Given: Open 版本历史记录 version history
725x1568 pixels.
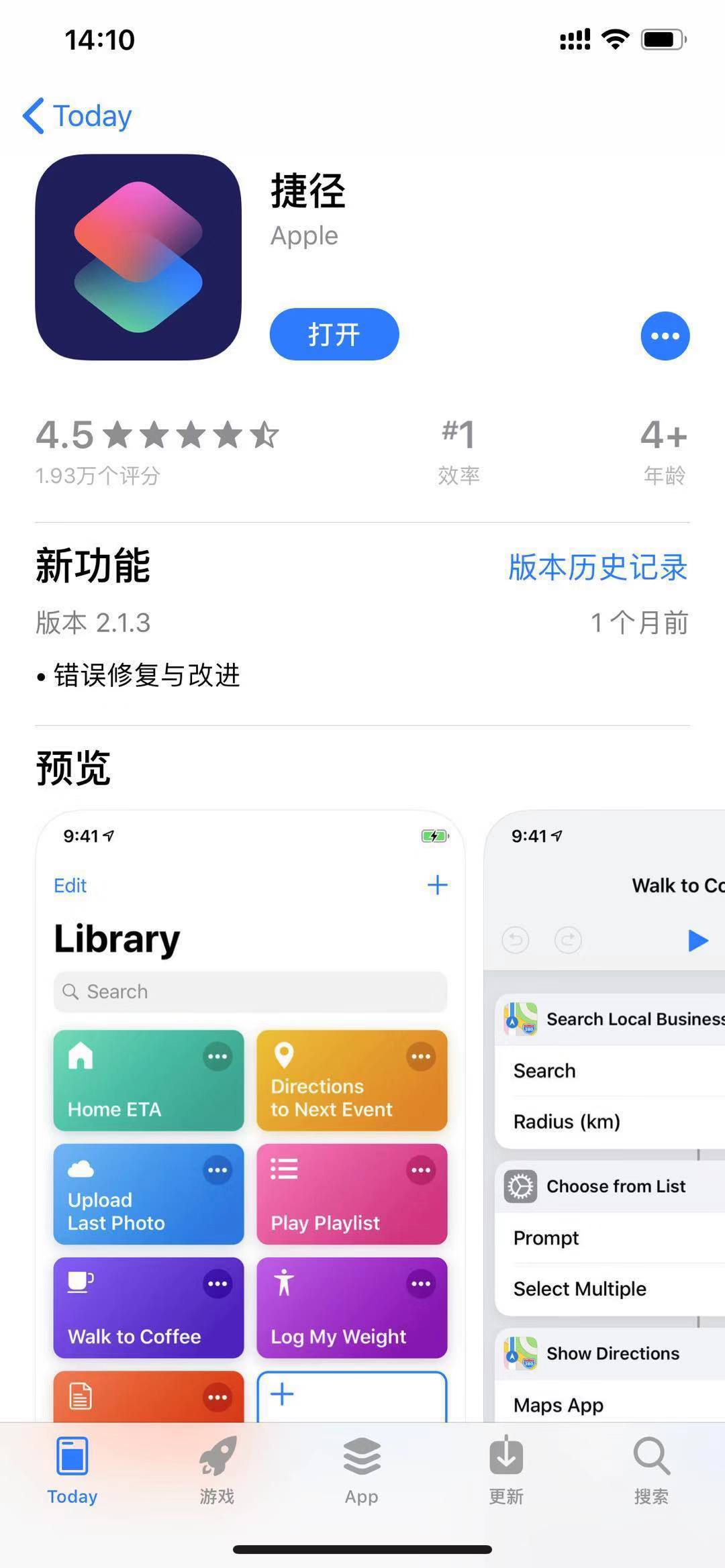Looking at the screenshot, I should click(x=597, y=567).
